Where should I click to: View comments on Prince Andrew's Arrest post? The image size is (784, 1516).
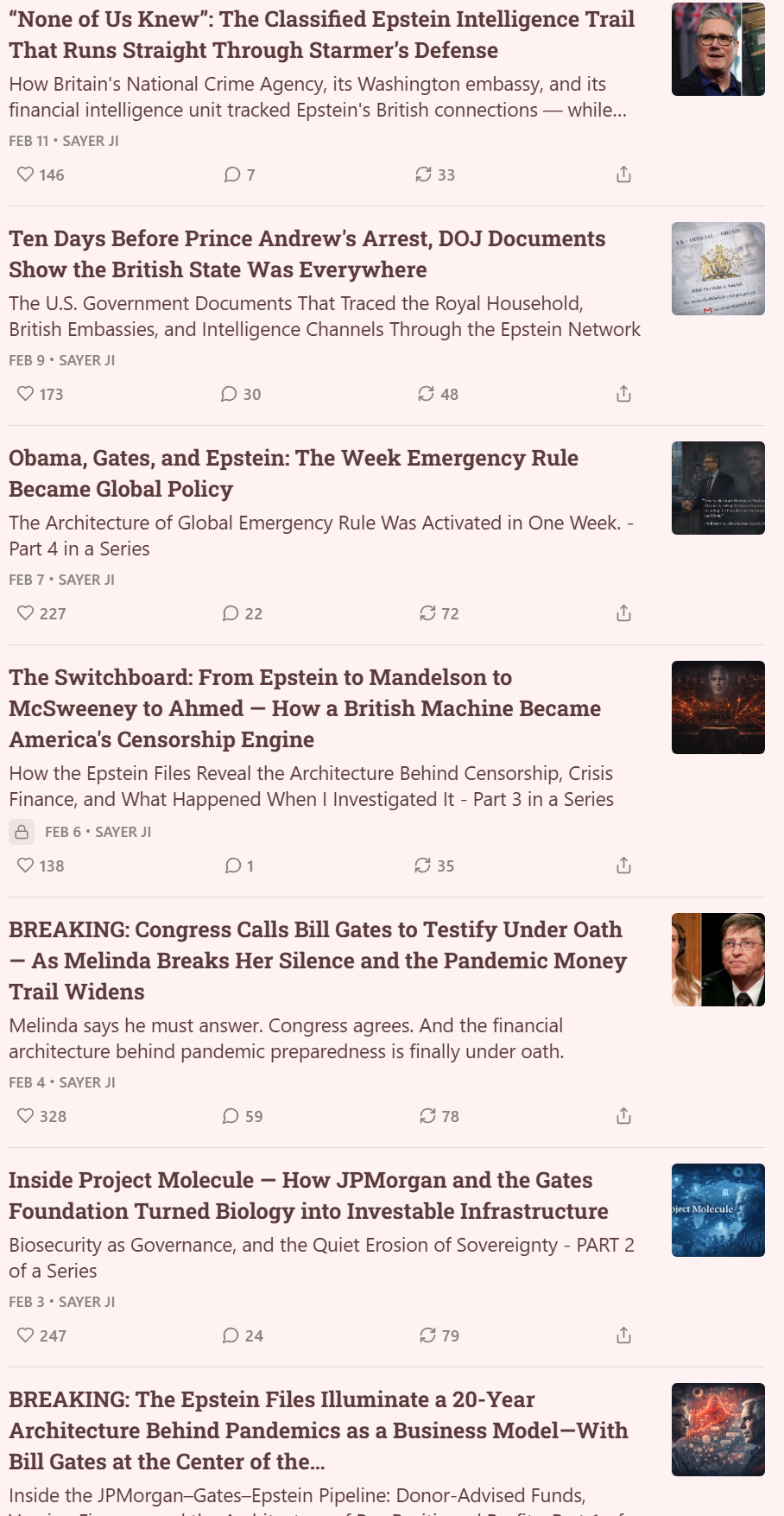click(229, 394)
